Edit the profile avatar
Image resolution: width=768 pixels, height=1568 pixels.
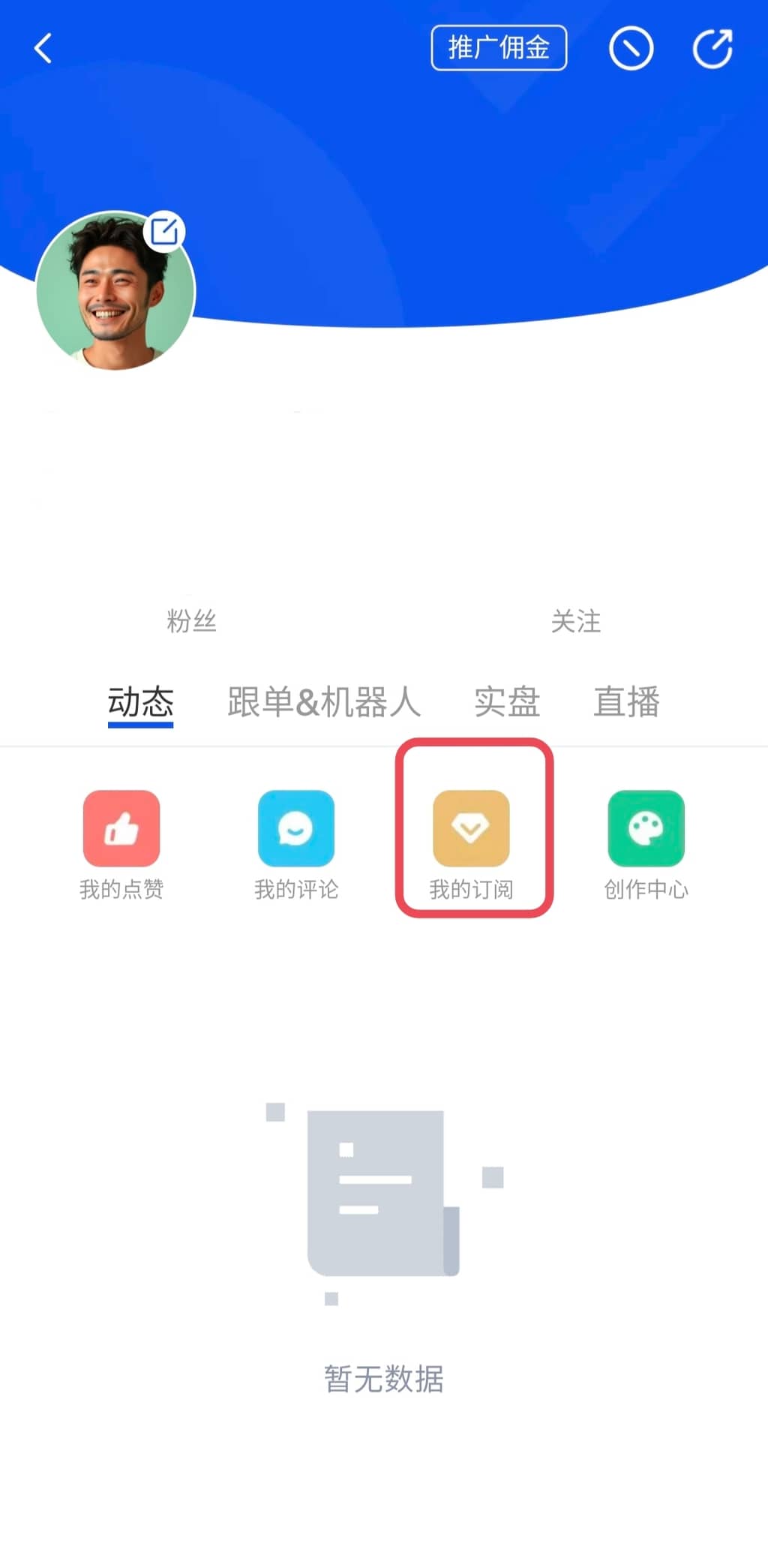tap(164, 232)
